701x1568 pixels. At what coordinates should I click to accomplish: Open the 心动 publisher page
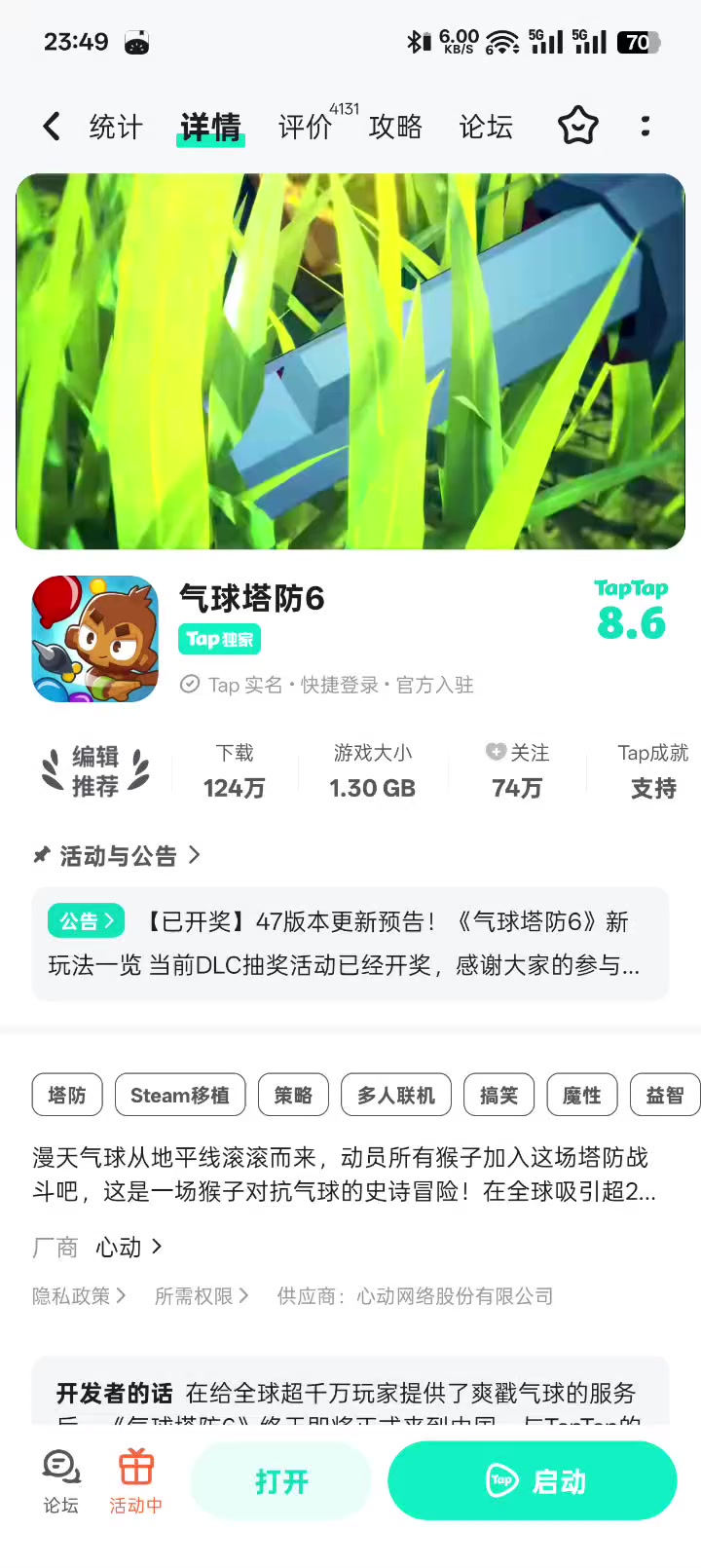129,1247
